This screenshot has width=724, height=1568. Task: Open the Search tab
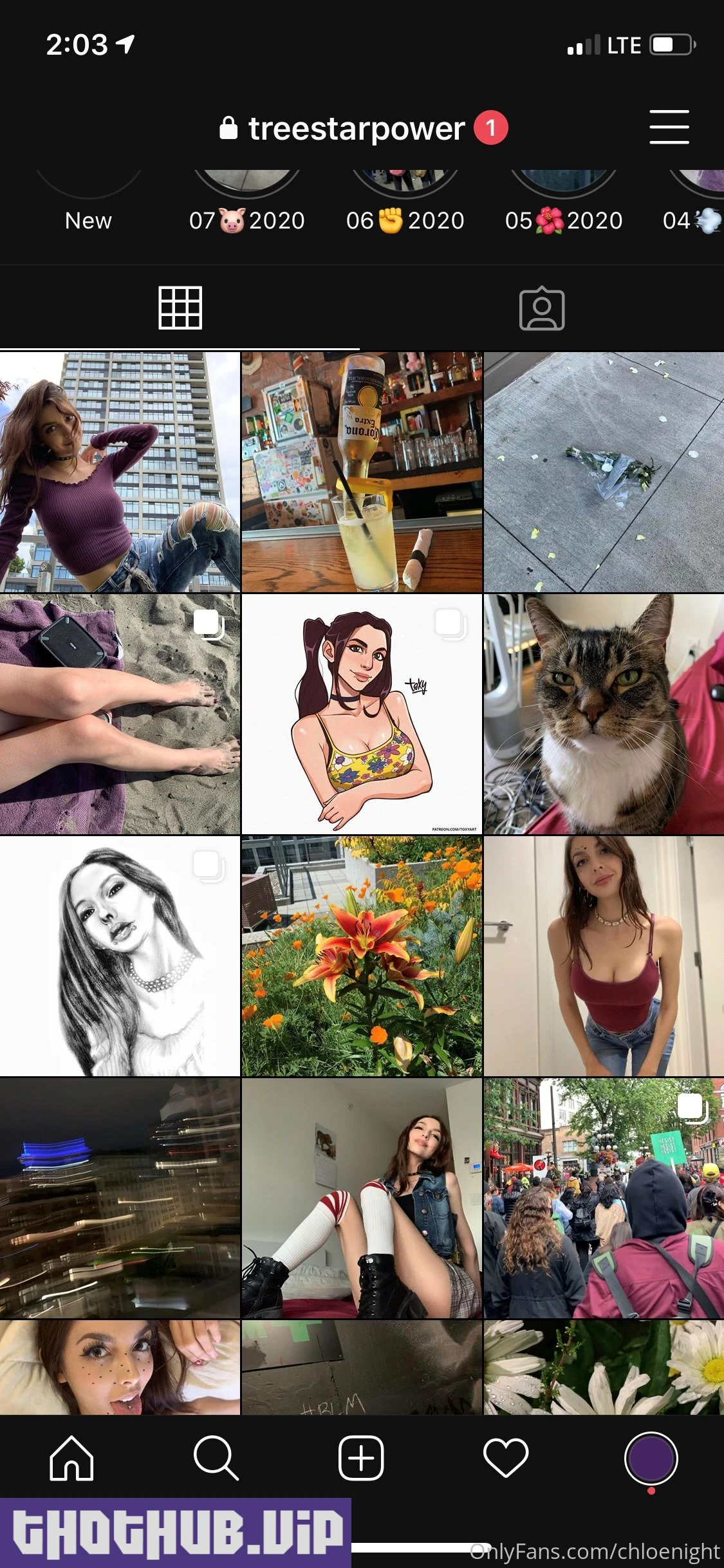(x=216, y=1458)
